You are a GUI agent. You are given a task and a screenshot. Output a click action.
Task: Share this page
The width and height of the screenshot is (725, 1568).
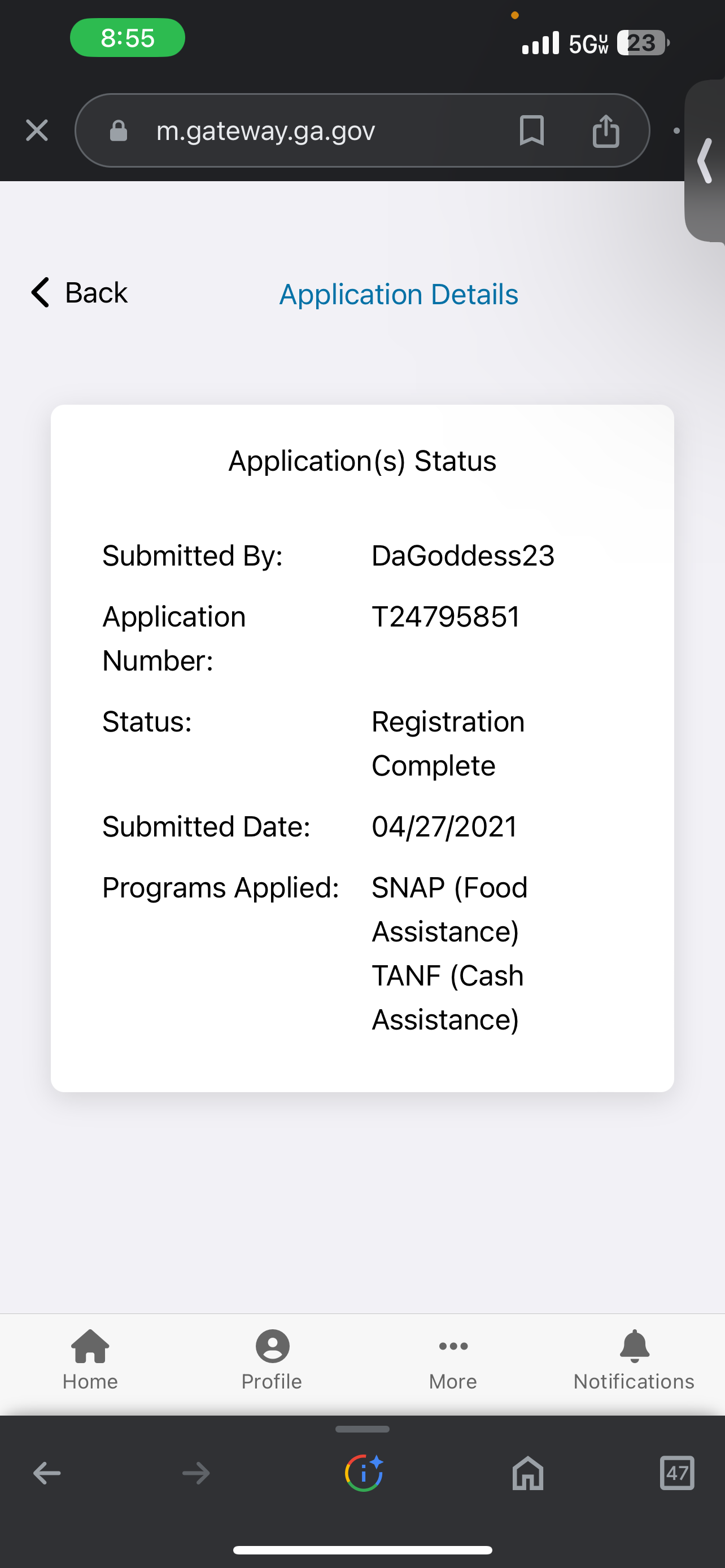(606, 130)
